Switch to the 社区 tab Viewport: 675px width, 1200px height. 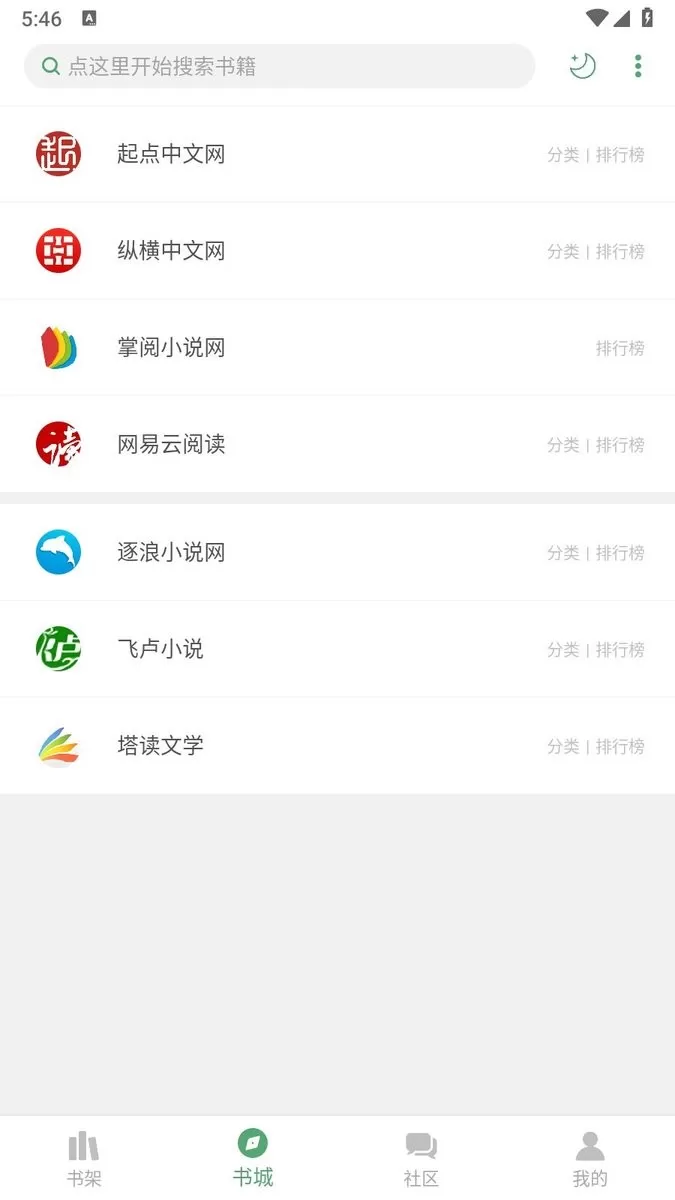coord(421,1159)
